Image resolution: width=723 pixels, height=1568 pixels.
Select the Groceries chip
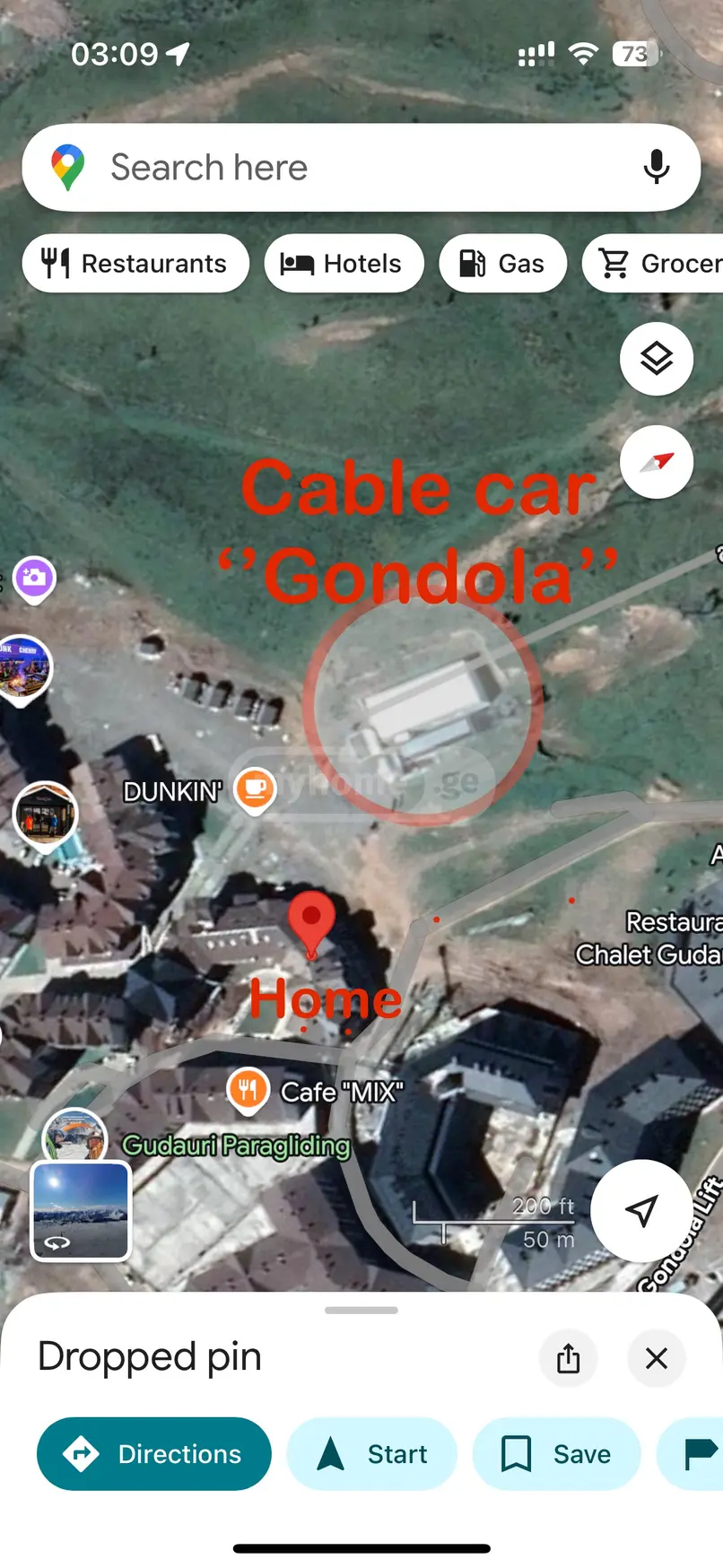coord(653,264)
